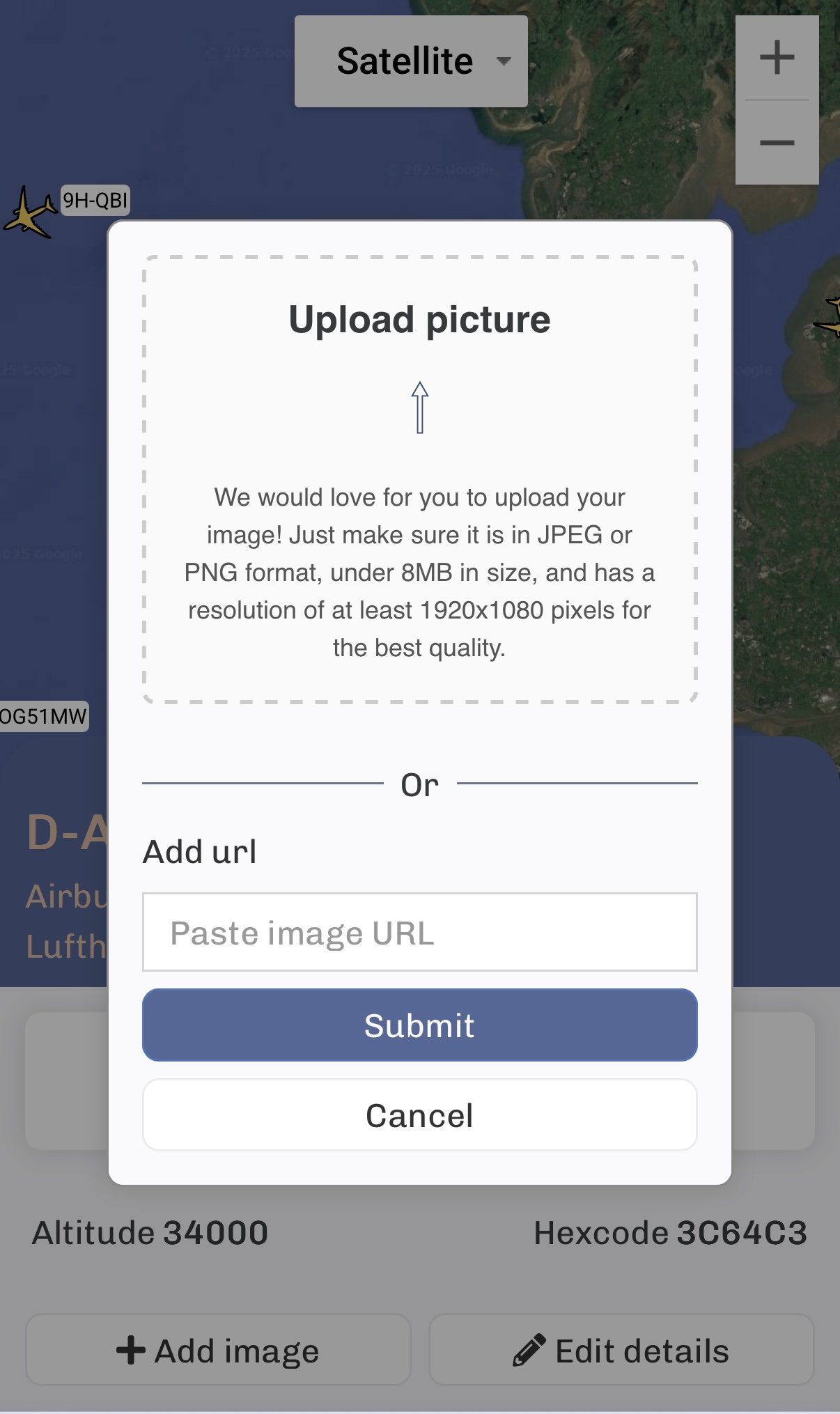This screenshot has width=840, height=1414.
Task: Open Edit details
Action: point(621,1350)
